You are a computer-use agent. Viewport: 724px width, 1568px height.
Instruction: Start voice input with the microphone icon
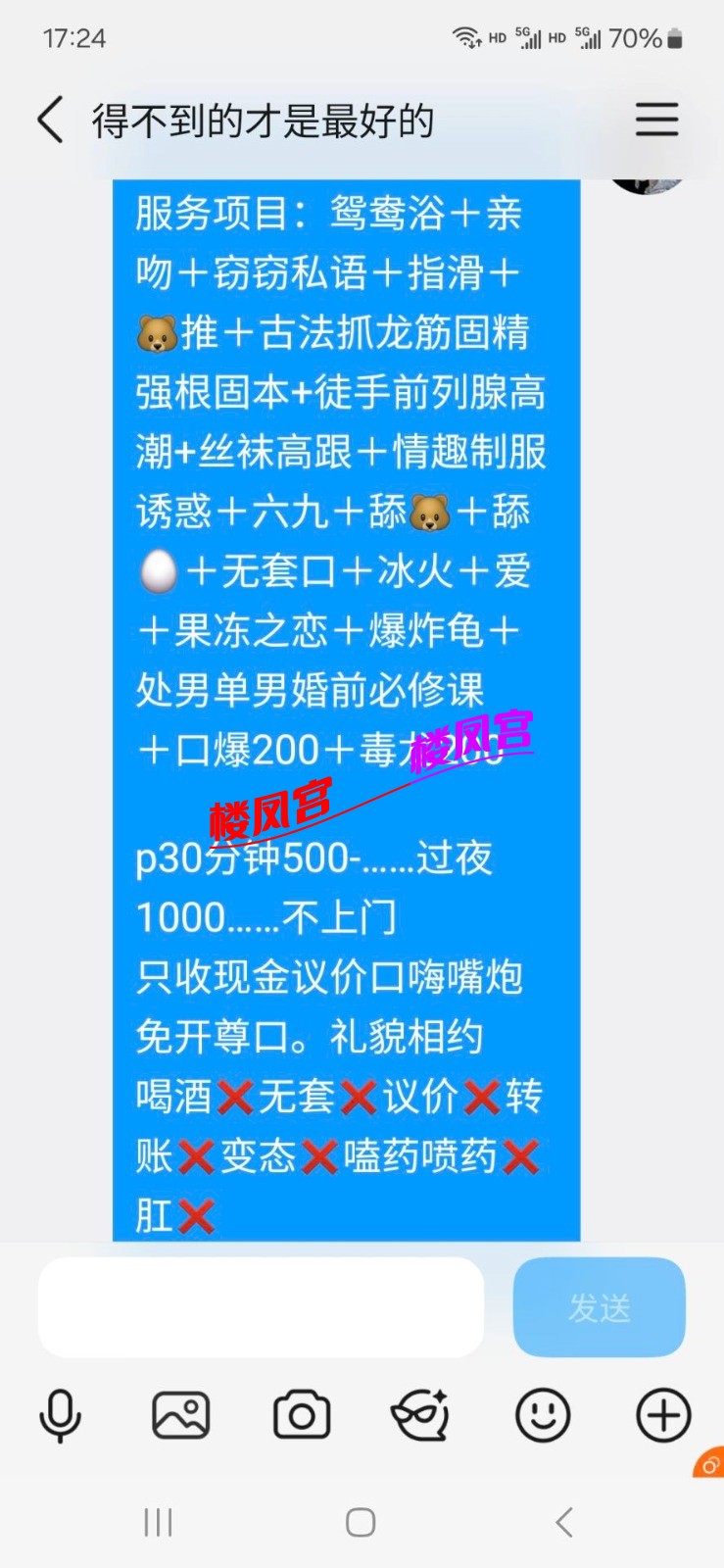coord(60,1416)
